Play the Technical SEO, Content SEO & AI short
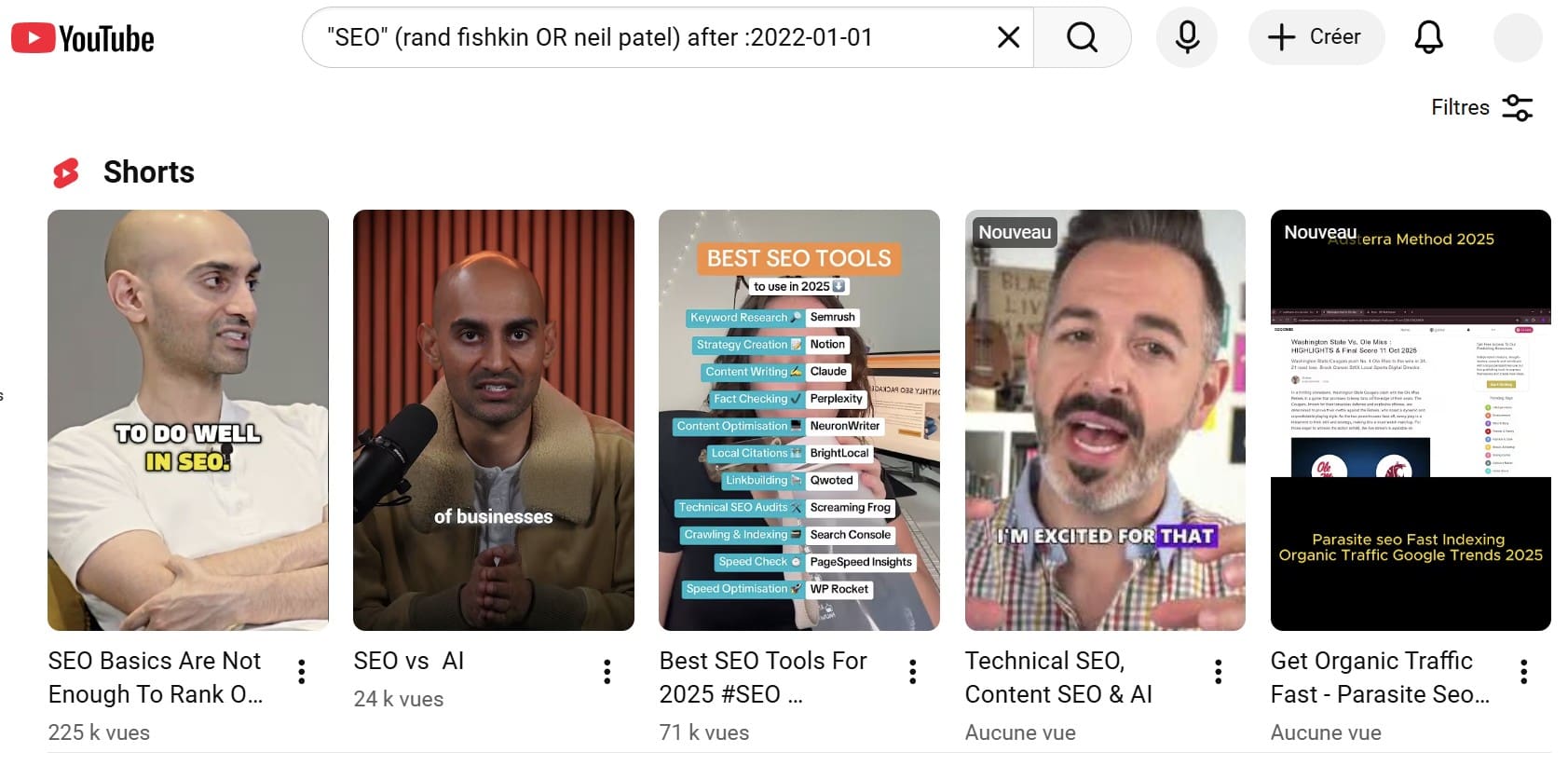 pos(1104,419)
